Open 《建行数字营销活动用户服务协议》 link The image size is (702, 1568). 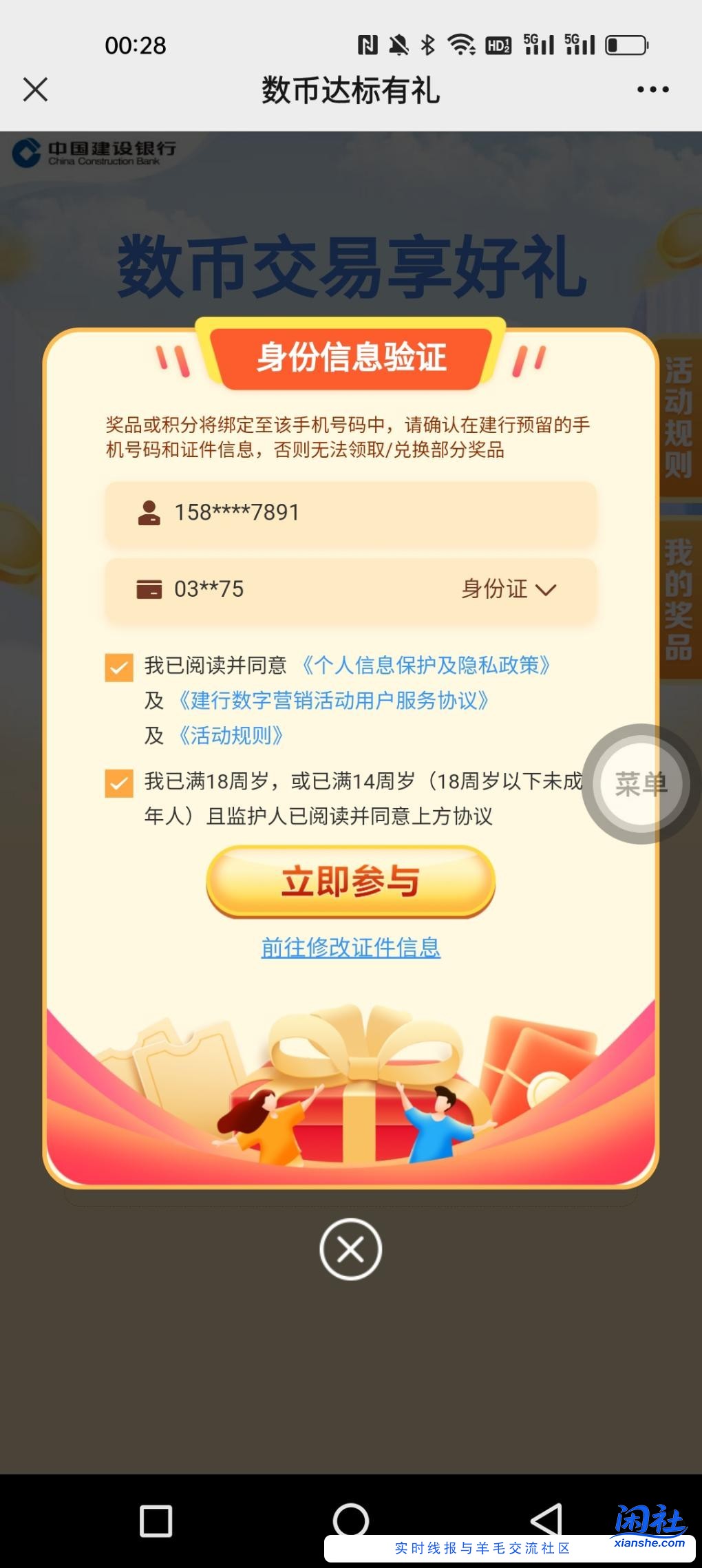click(333, 701)
